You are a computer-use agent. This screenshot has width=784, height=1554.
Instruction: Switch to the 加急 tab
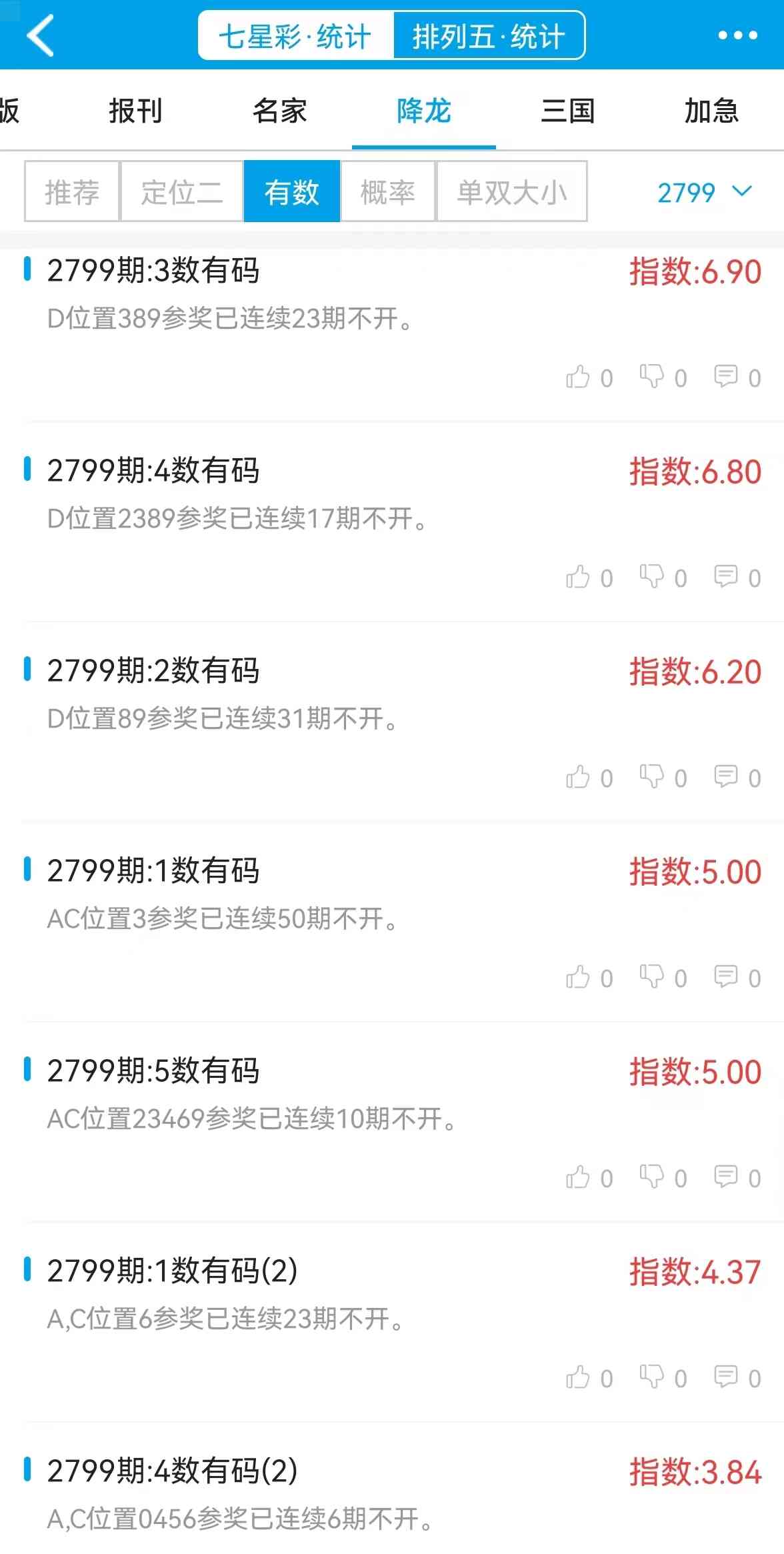point(711,111)
